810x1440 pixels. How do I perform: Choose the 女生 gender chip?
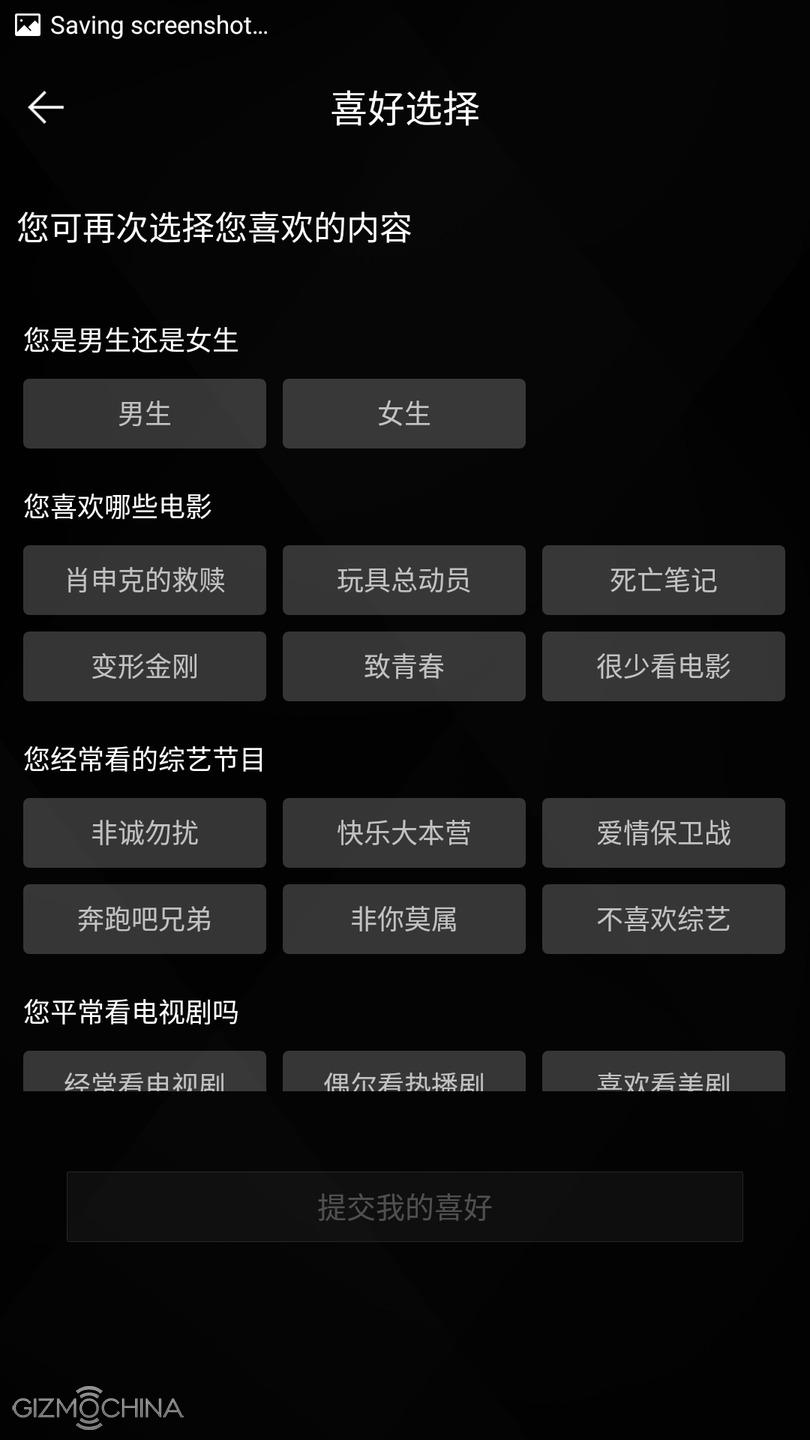404,413
